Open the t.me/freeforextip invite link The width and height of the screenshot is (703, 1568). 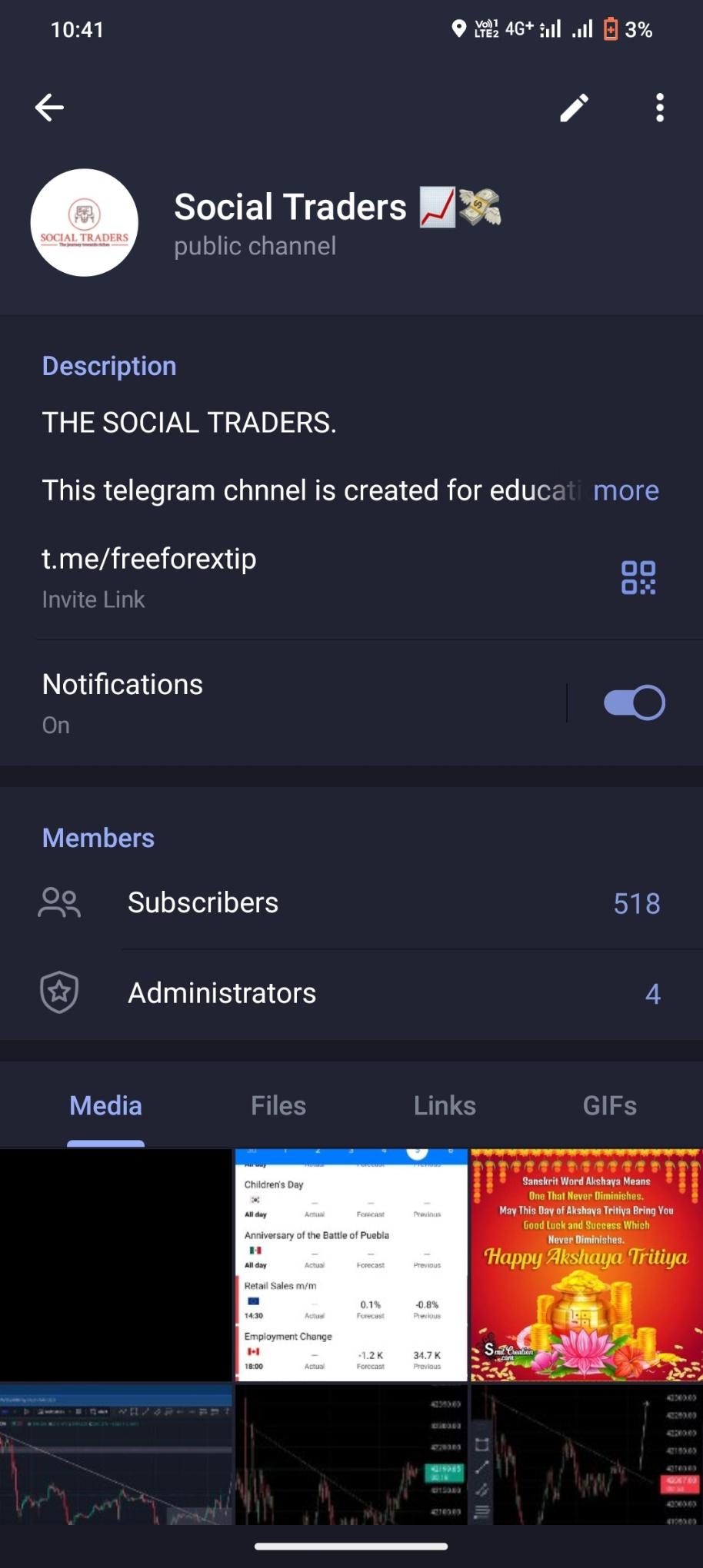(x=149, y=559)
